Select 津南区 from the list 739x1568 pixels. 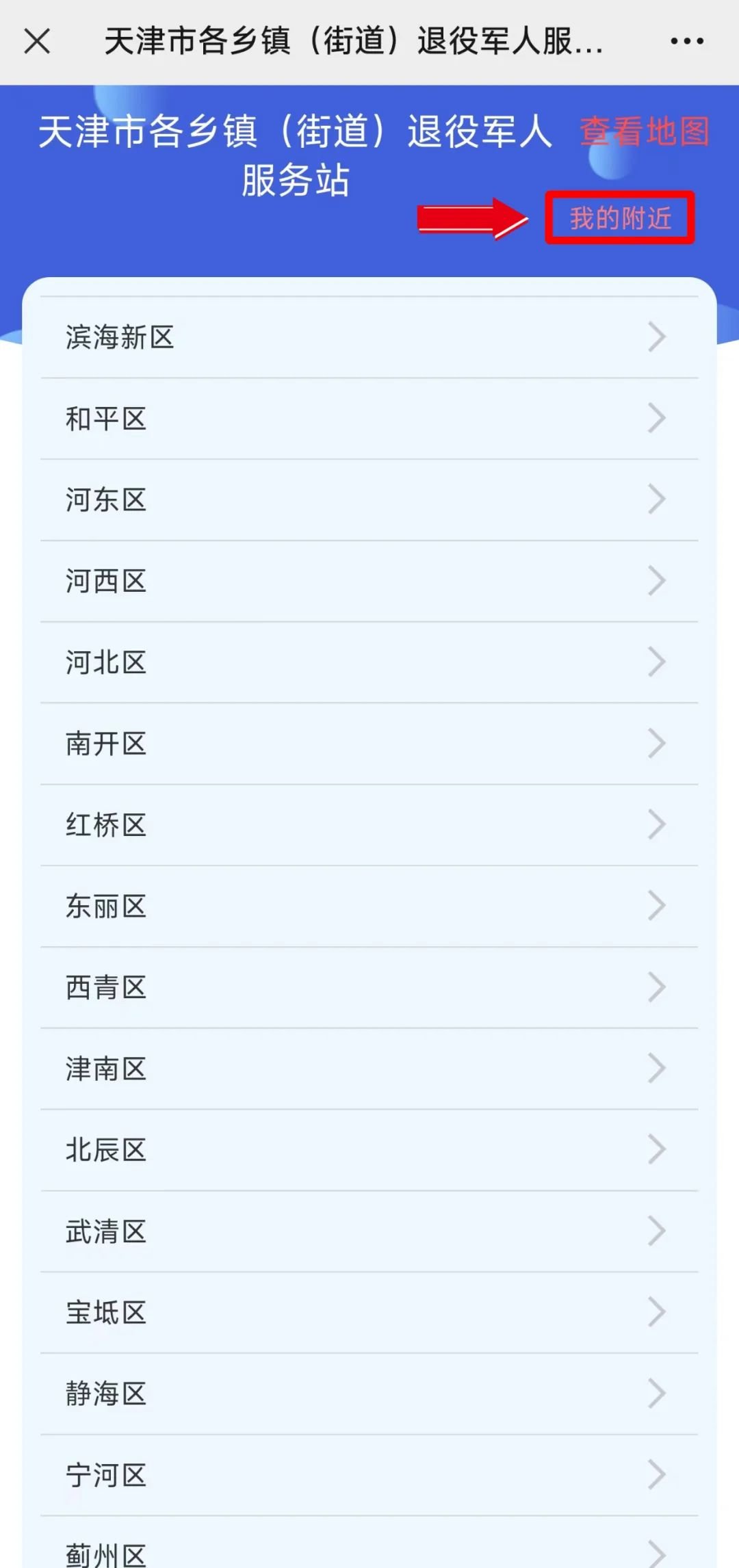click(369, 1069)
